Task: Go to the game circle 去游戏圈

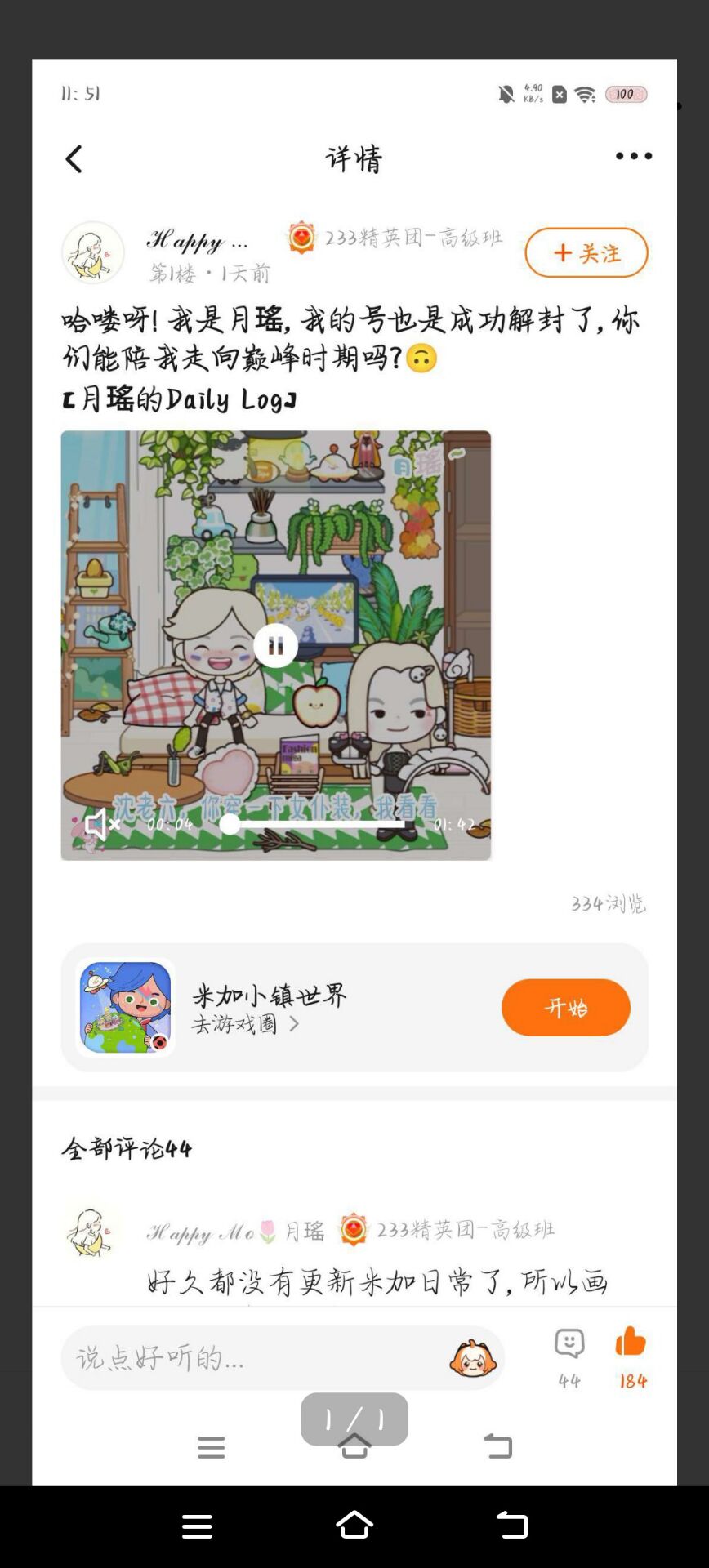Action: point(243,1024)
